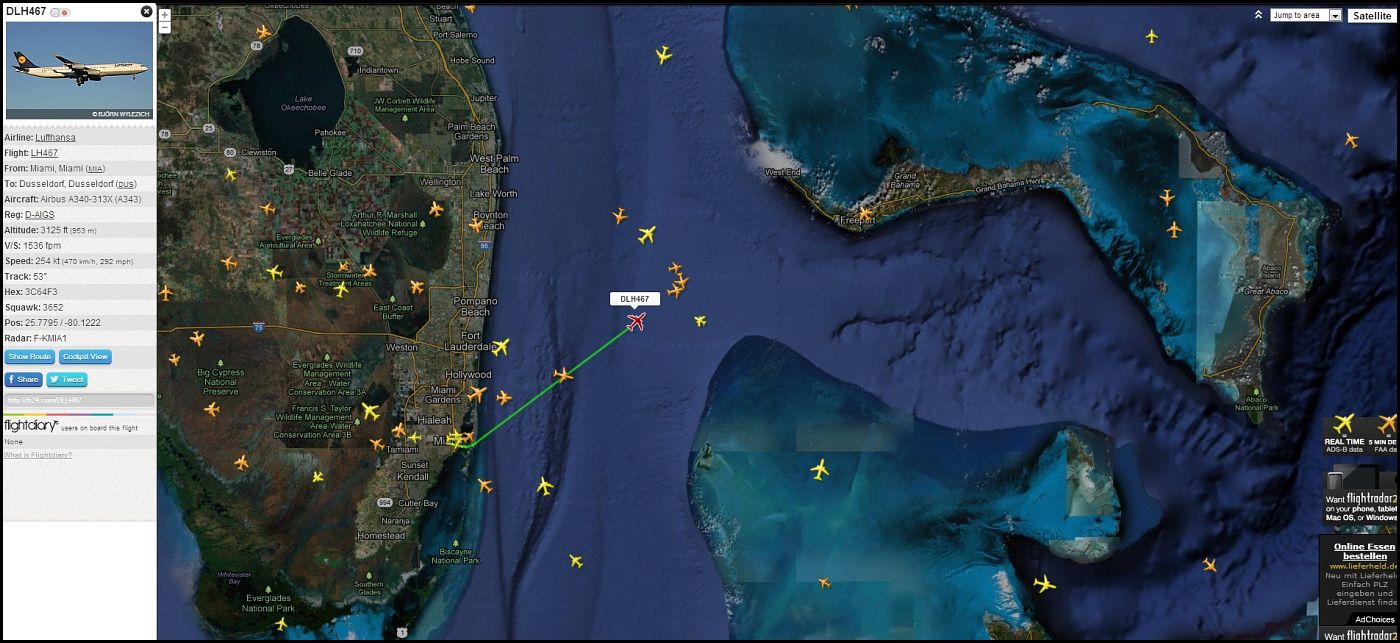1400x643 pixels.
Task: Open the Lufthansa airline link
Action: tap(55, 138)
